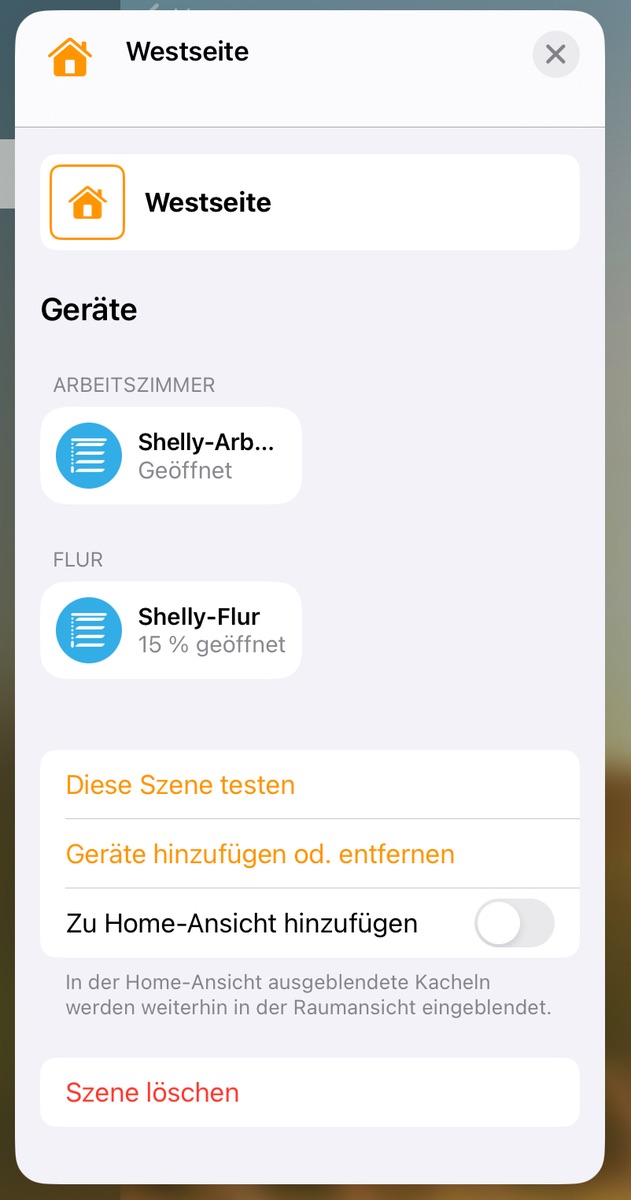The image size is (631, 1200).
Task: Close the Westseite scene sheet
Action: tap(555, 54)
